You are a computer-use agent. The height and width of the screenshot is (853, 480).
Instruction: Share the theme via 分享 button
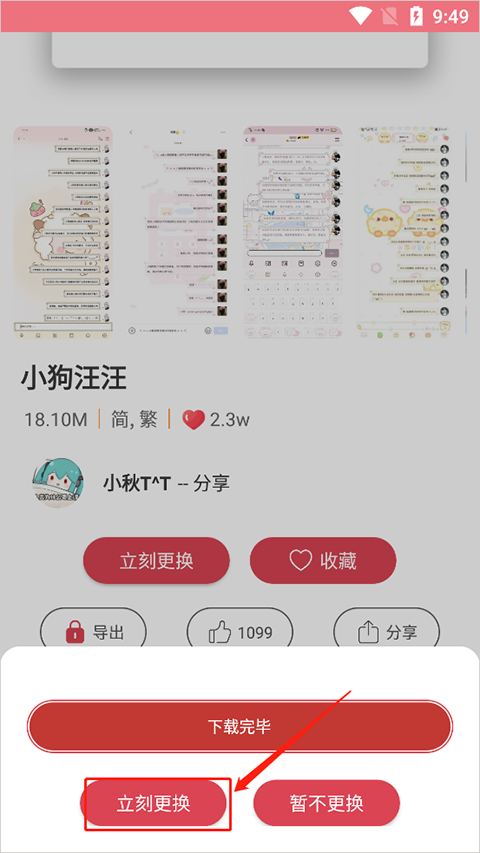point(386,632)
